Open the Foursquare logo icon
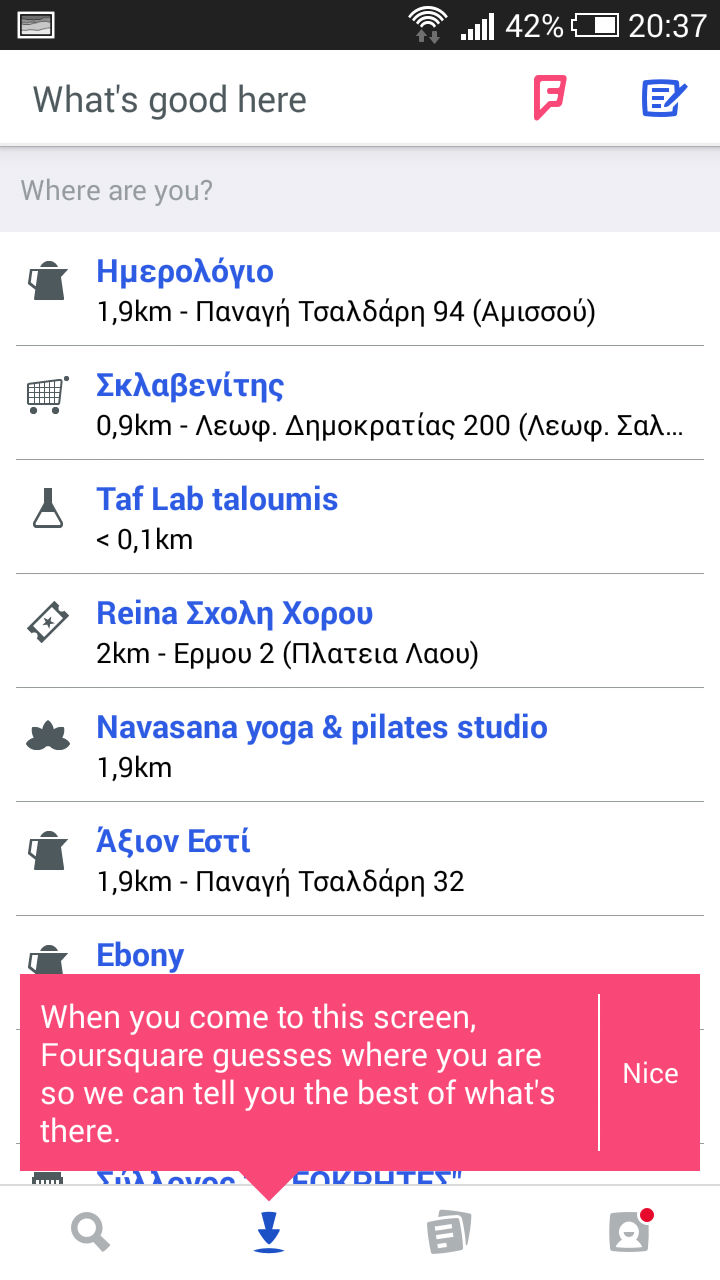Screen dimensions: 720x1280 click(x=549, y=98)
